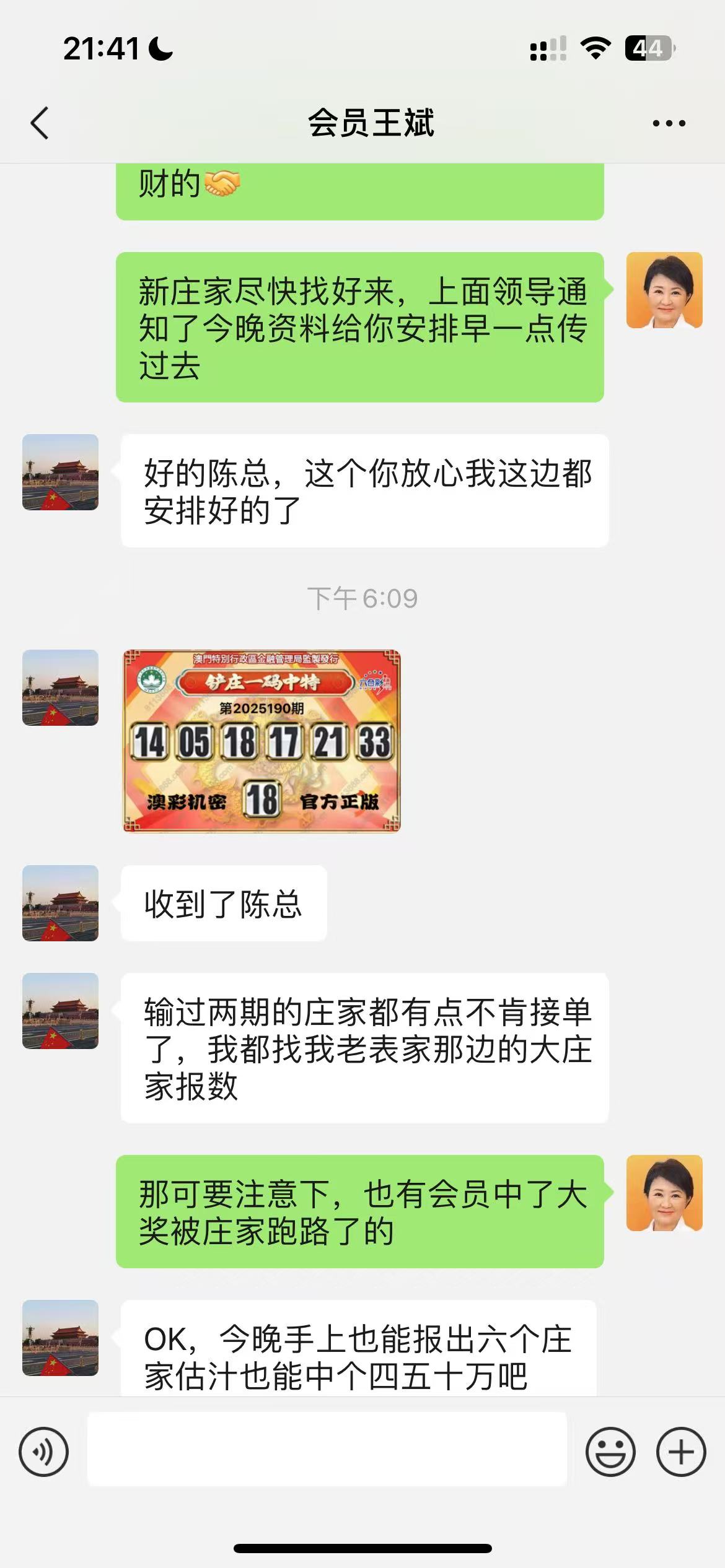Open the plus attachment menu
725x1568 pixels.
[681, 1452]
